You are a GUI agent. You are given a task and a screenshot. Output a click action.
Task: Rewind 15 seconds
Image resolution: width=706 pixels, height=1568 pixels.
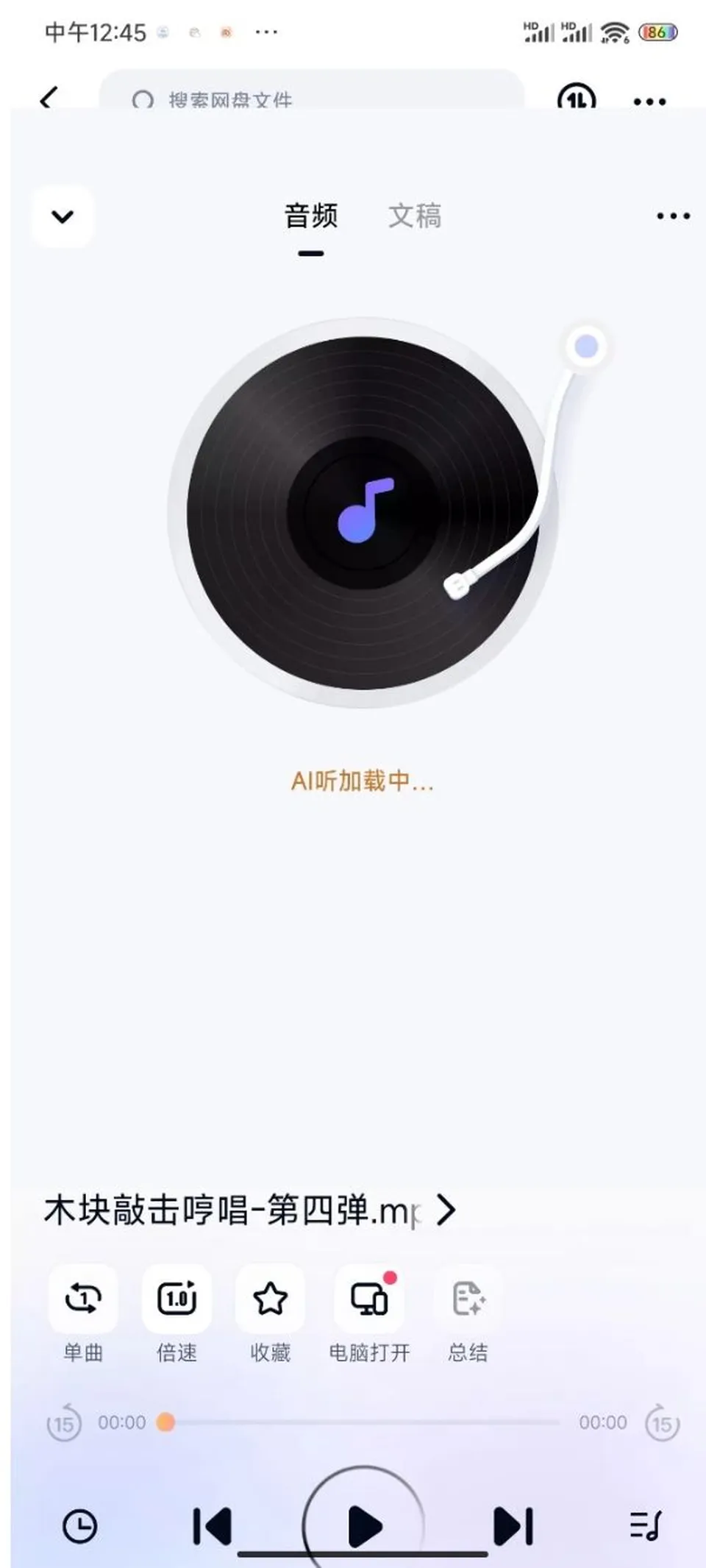(63, 1423)
